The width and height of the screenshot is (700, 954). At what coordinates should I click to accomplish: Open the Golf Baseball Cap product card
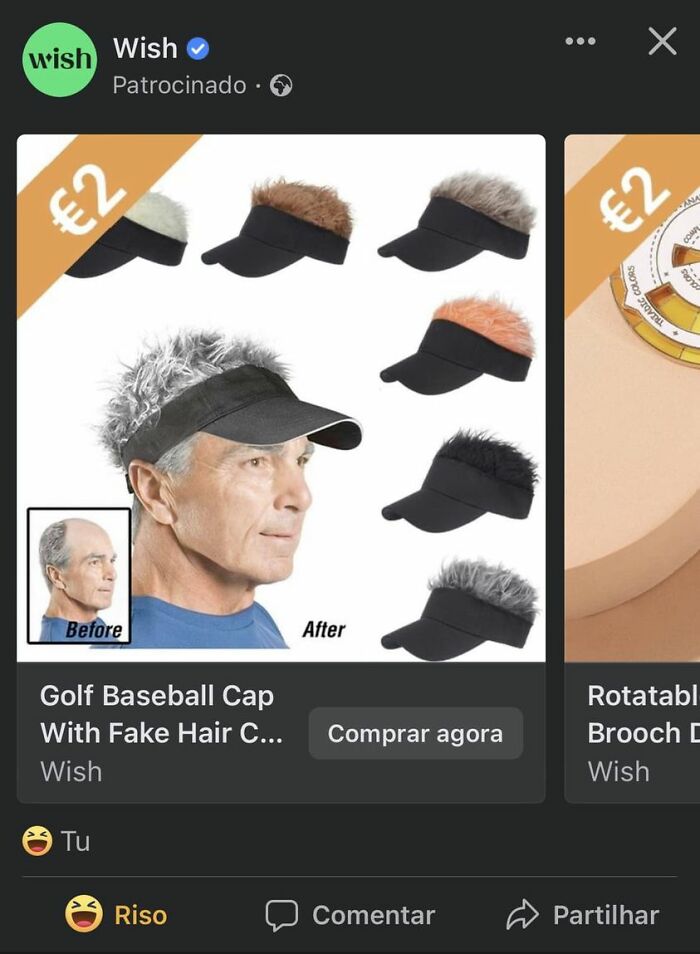(x=281, y=468)
